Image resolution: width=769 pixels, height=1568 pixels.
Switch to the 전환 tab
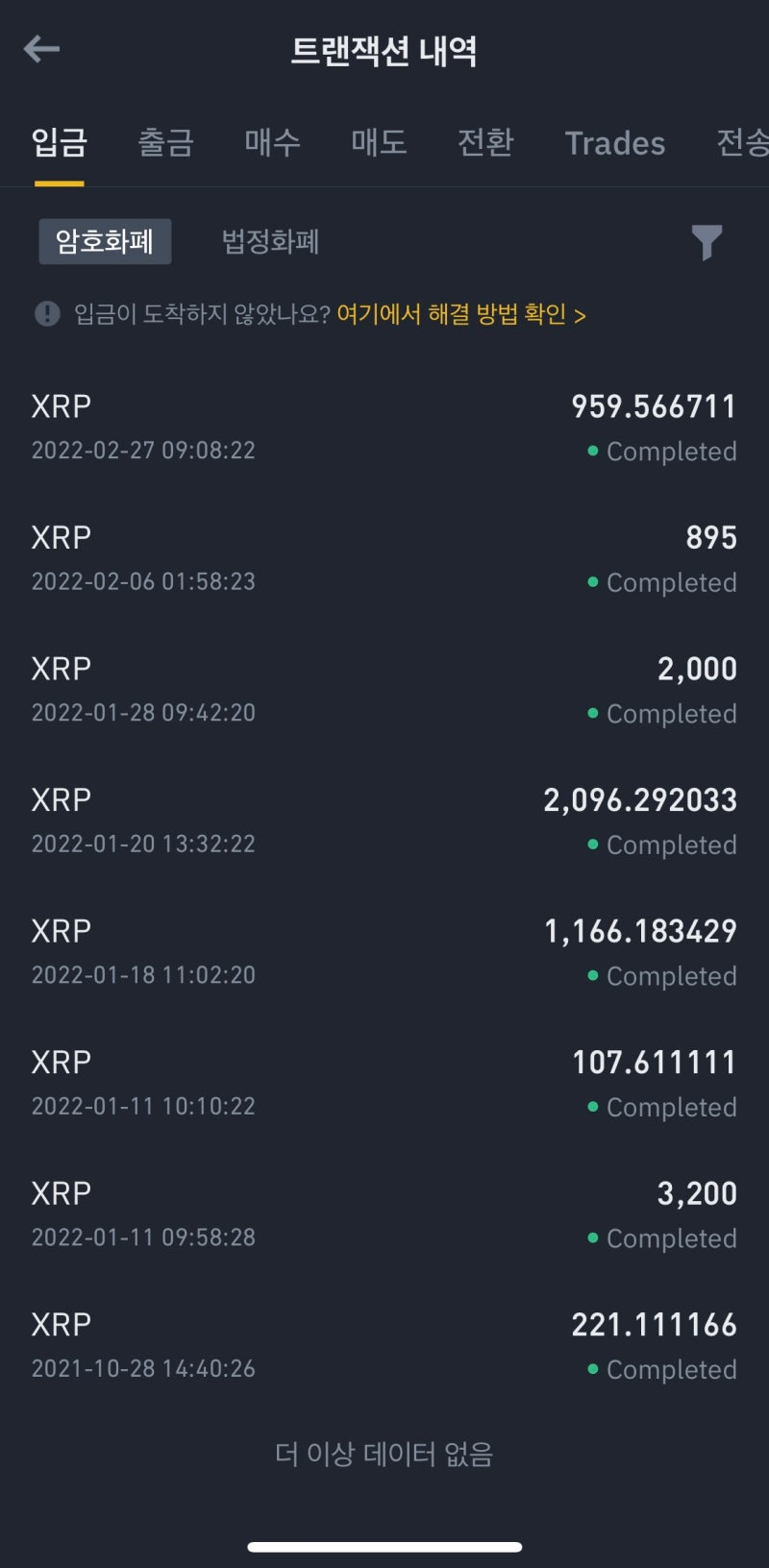click(485, 143)
